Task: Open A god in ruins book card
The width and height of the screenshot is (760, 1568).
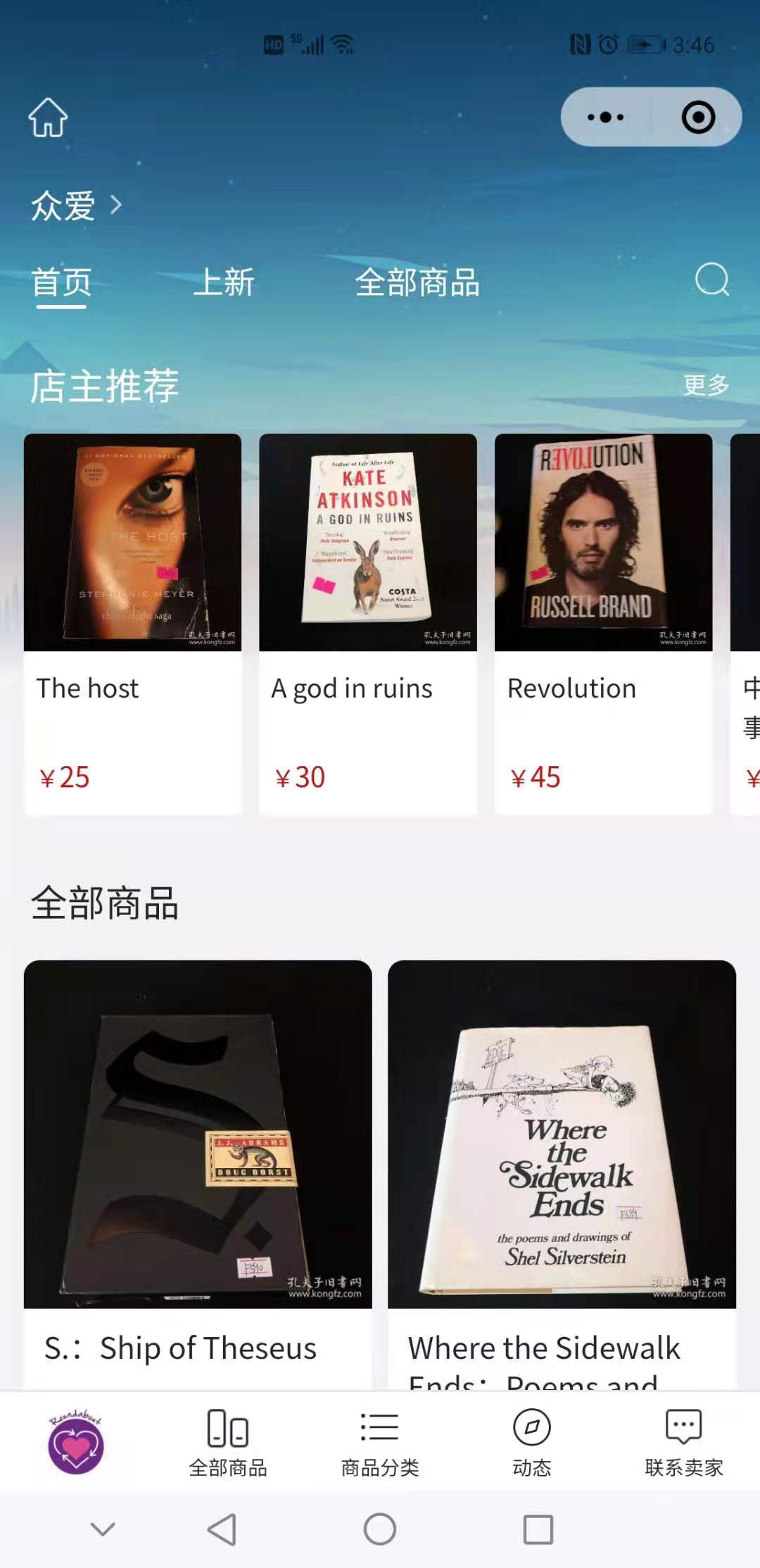Action: tap(367, 623)
